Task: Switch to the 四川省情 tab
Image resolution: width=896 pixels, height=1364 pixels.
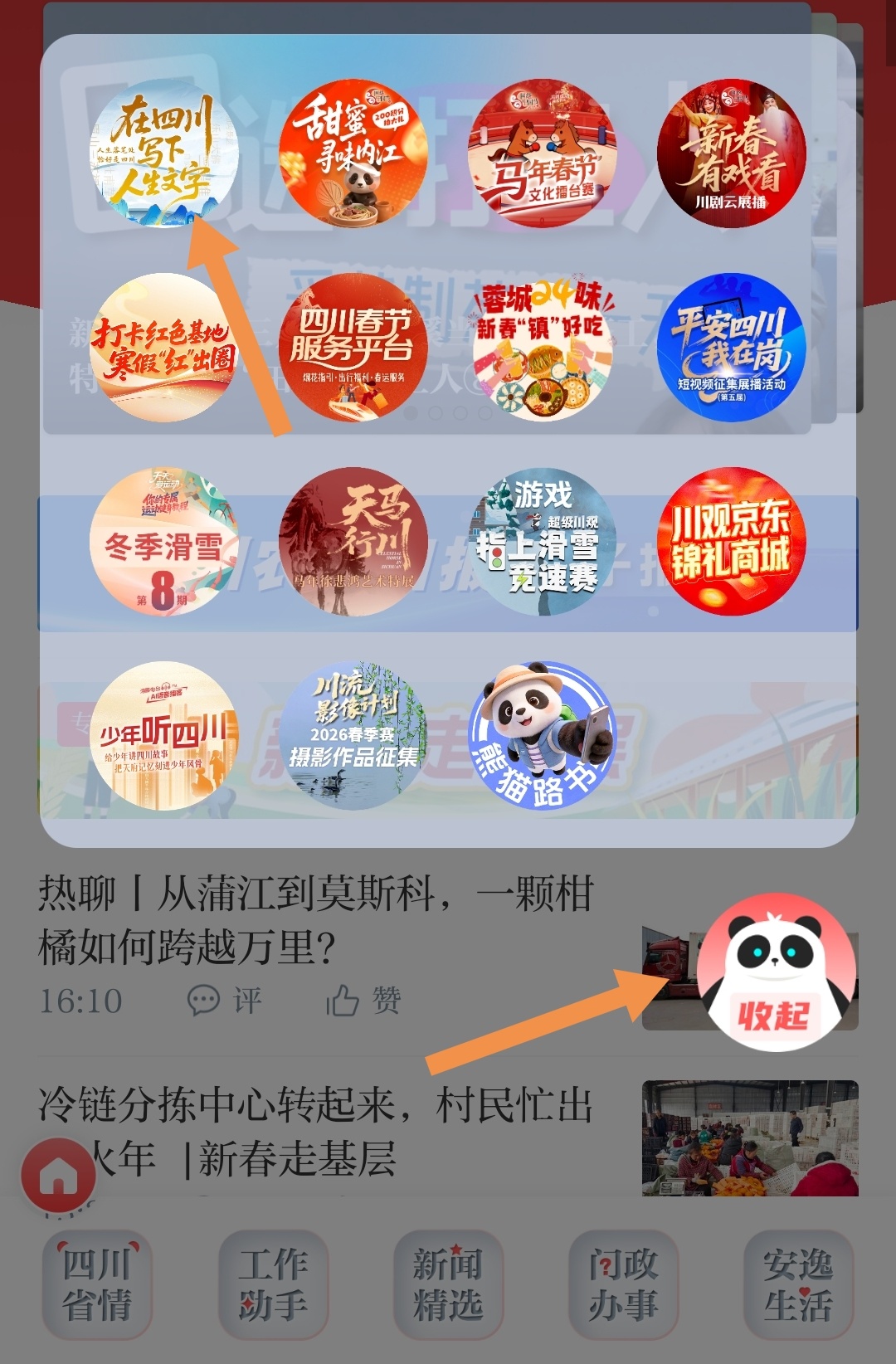Action: coord(97,1284)
